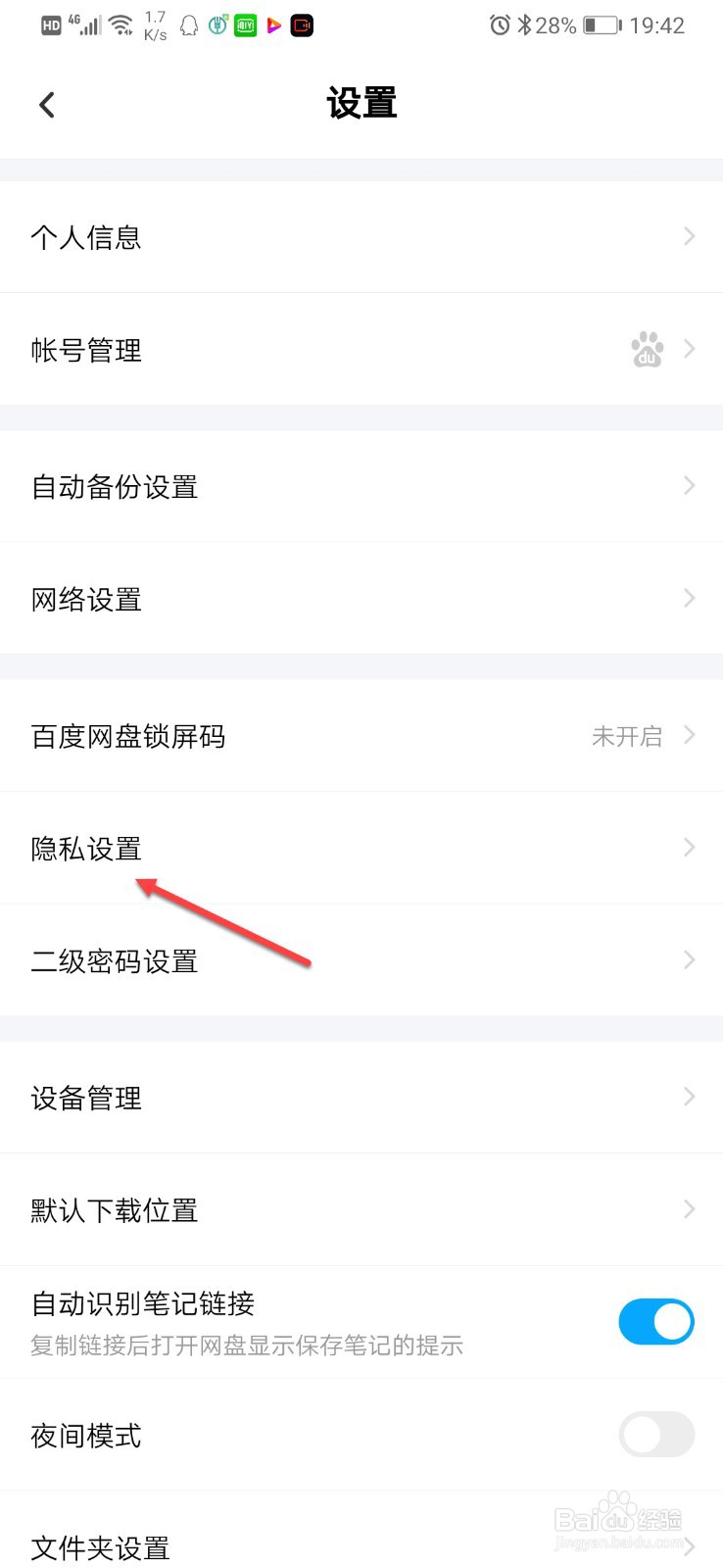Tap the alarm clock icon in status bar
Viewport: 723px width, 1568px height.
(x=499, y=25)
